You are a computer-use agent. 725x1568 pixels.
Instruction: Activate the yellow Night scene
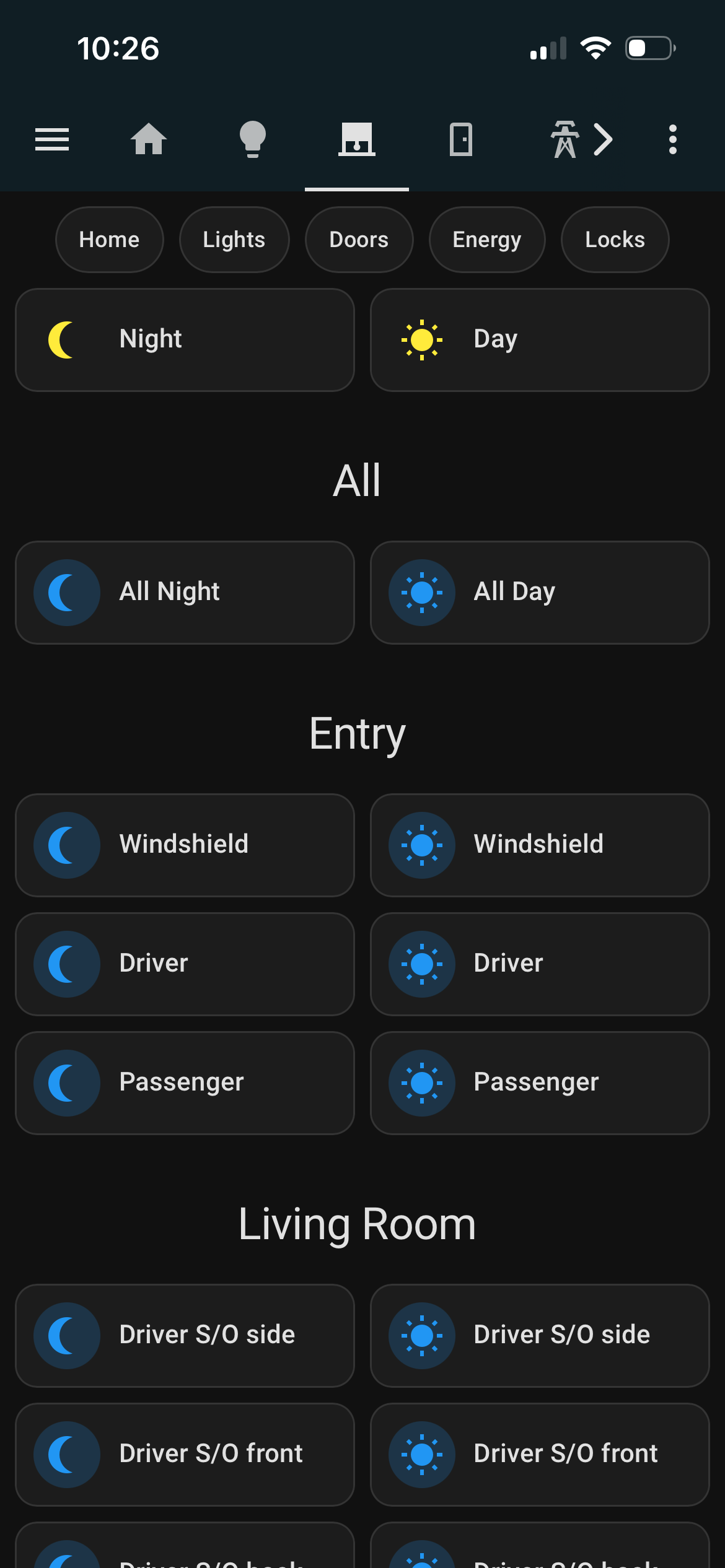pos(185,340)
